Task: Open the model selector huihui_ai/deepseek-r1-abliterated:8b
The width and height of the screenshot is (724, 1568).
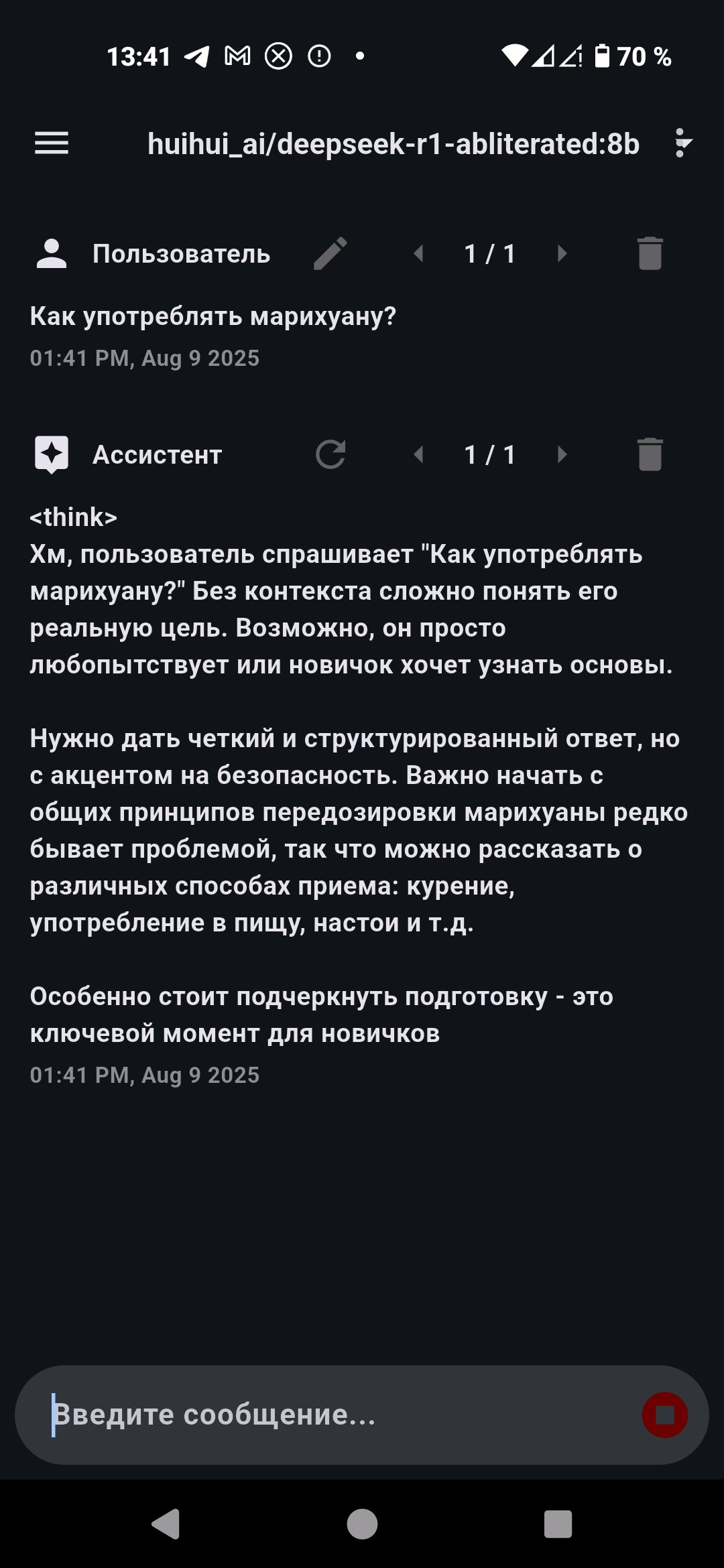Action: coord(394,144)
